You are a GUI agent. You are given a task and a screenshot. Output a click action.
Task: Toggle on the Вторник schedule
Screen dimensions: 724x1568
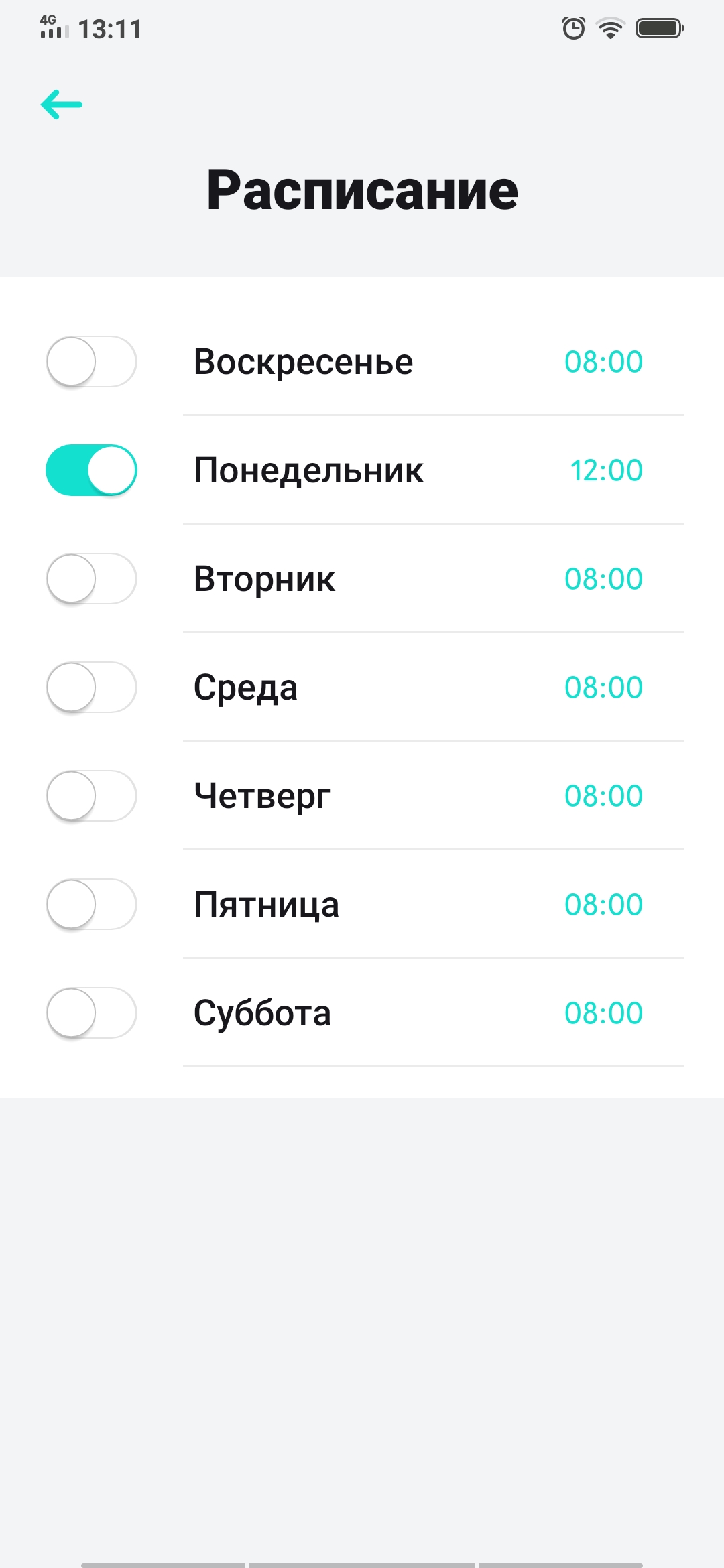[92, 579]
